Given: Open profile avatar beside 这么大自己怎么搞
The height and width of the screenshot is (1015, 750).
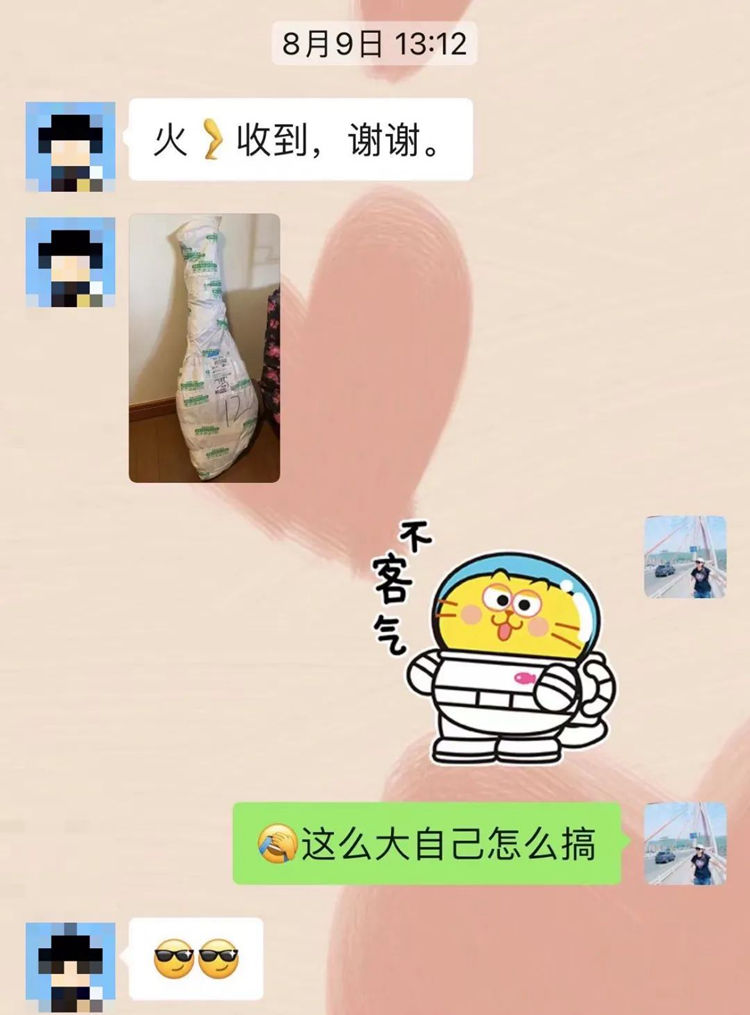Looking at the screenshot, I should (684, 843).
